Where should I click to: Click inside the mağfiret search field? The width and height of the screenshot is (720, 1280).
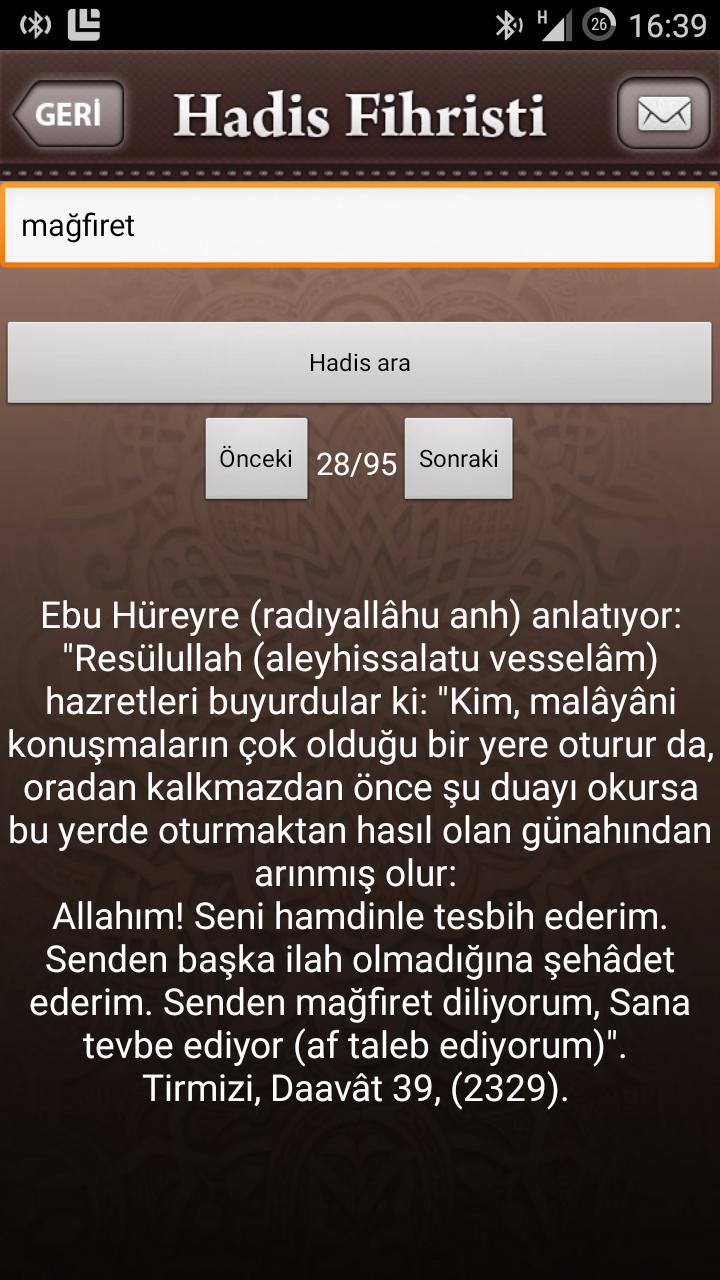(360, 225)
